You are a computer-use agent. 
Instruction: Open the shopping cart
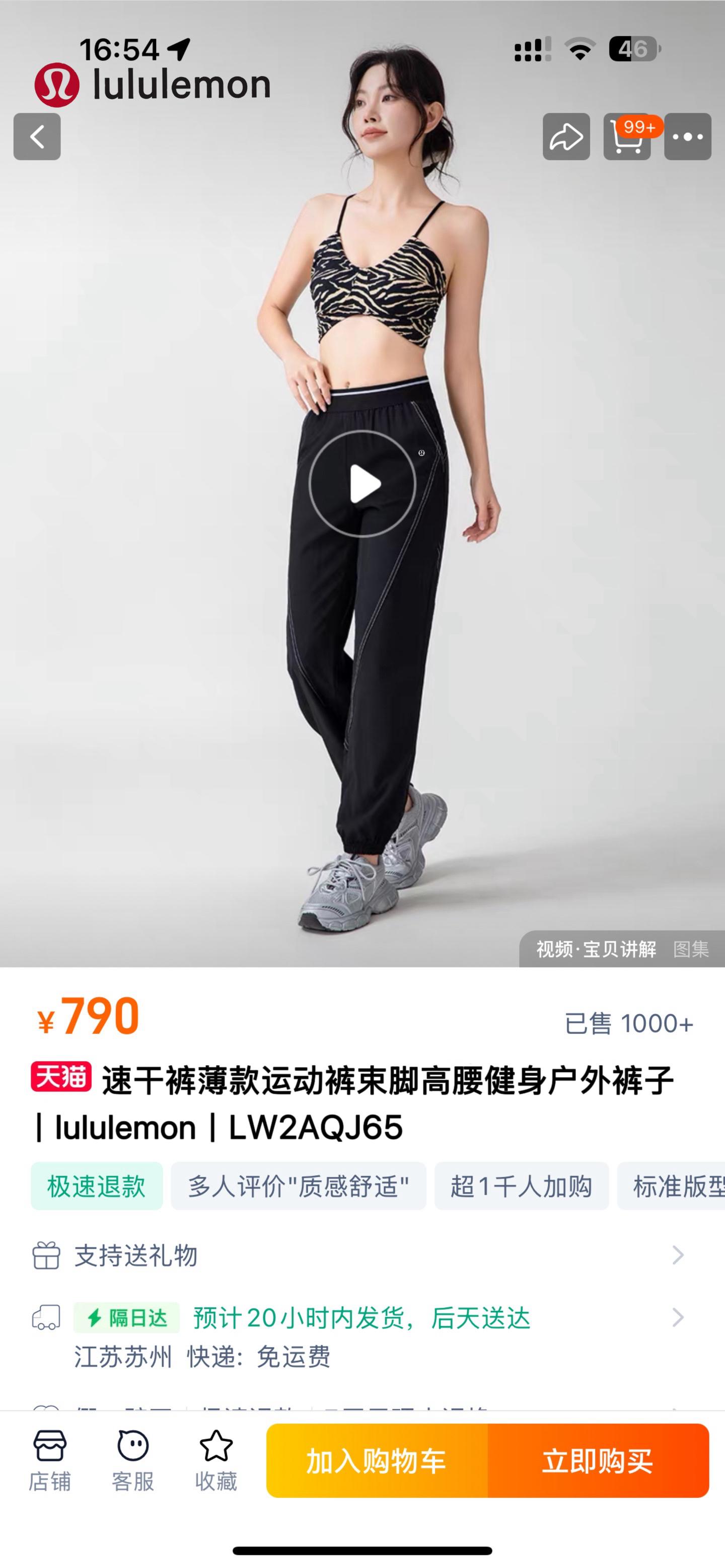(x=627, y=136)
